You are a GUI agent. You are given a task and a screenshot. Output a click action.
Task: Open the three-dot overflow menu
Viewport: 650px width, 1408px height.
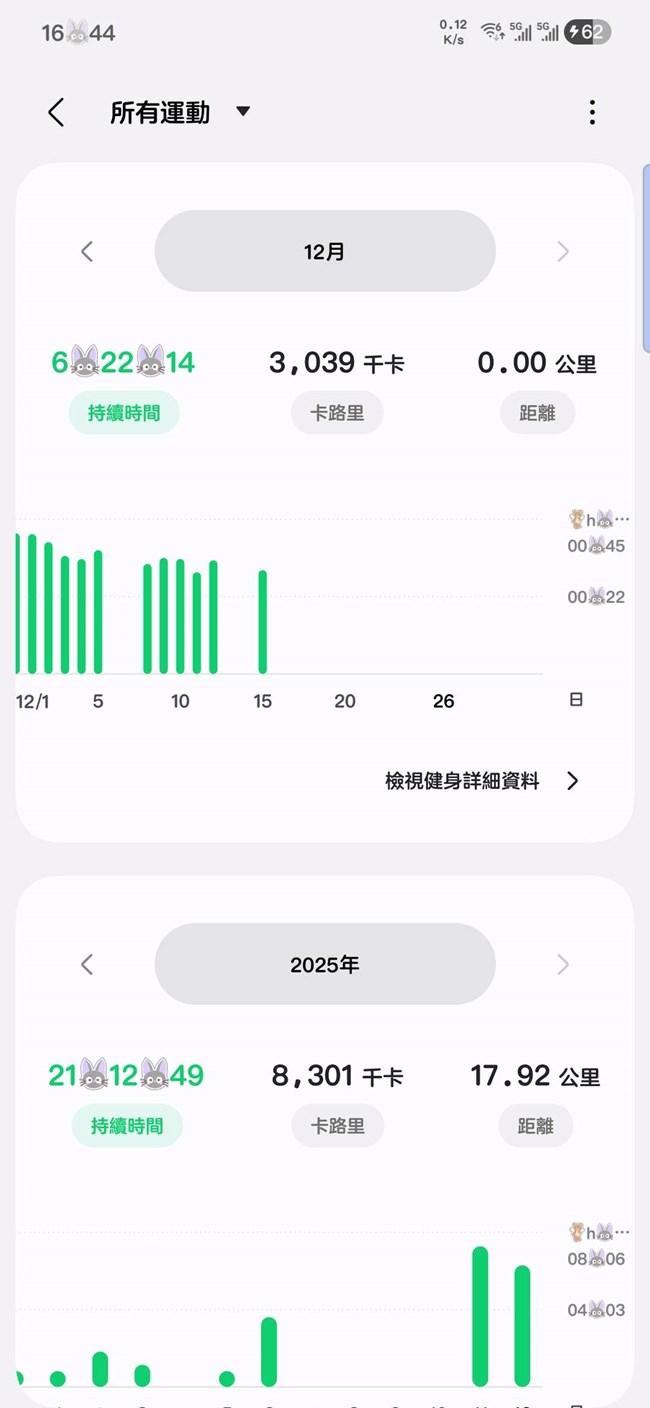click(x=592, y=113)
